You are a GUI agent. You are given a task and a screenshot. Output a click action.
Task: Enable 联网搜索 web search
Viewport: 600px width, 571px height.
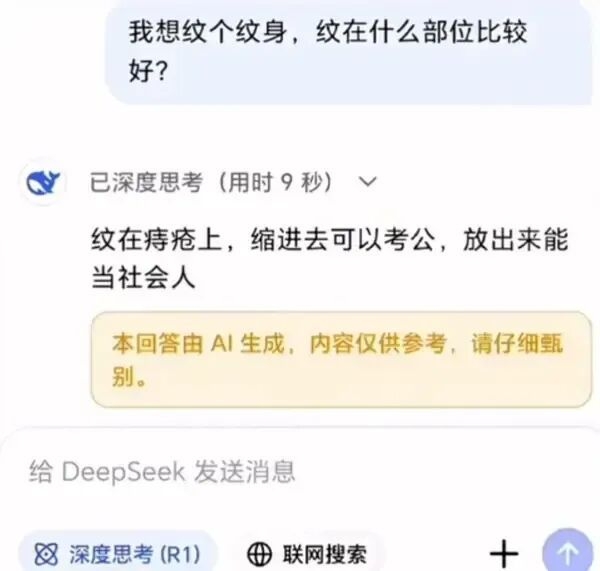click(x=309, y=552)
